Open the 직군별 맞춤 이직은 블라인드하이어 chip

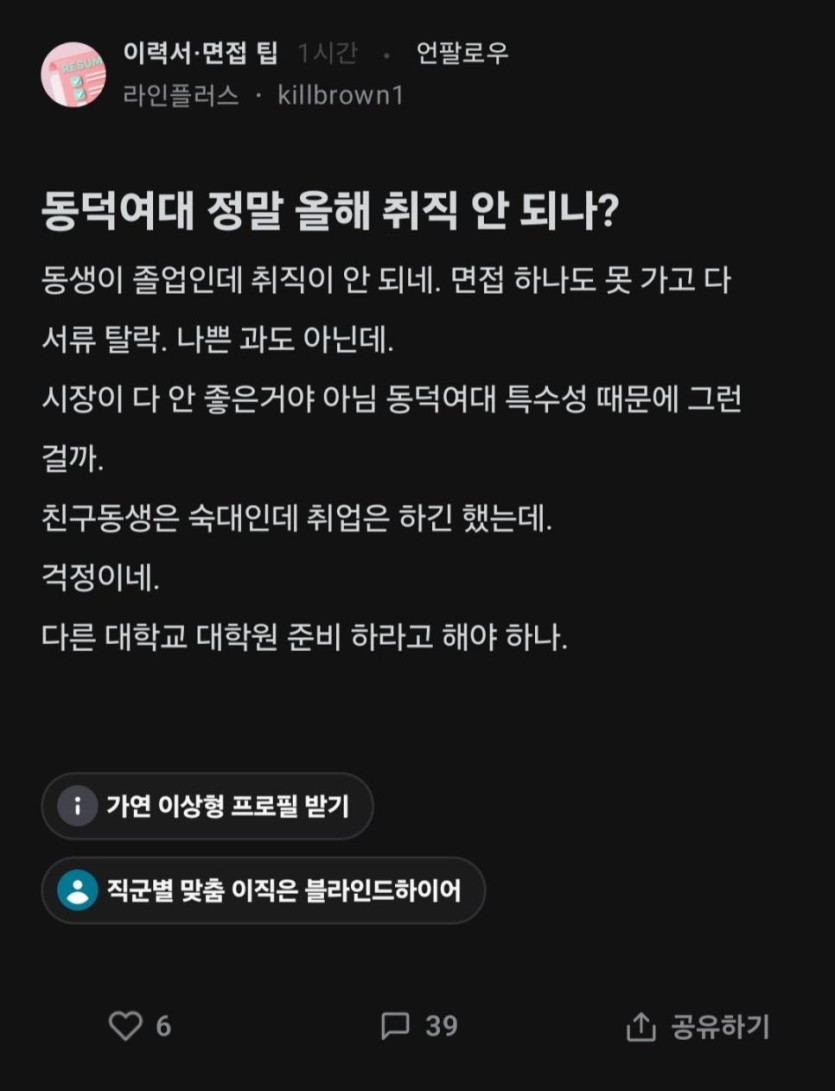point(262,890)
